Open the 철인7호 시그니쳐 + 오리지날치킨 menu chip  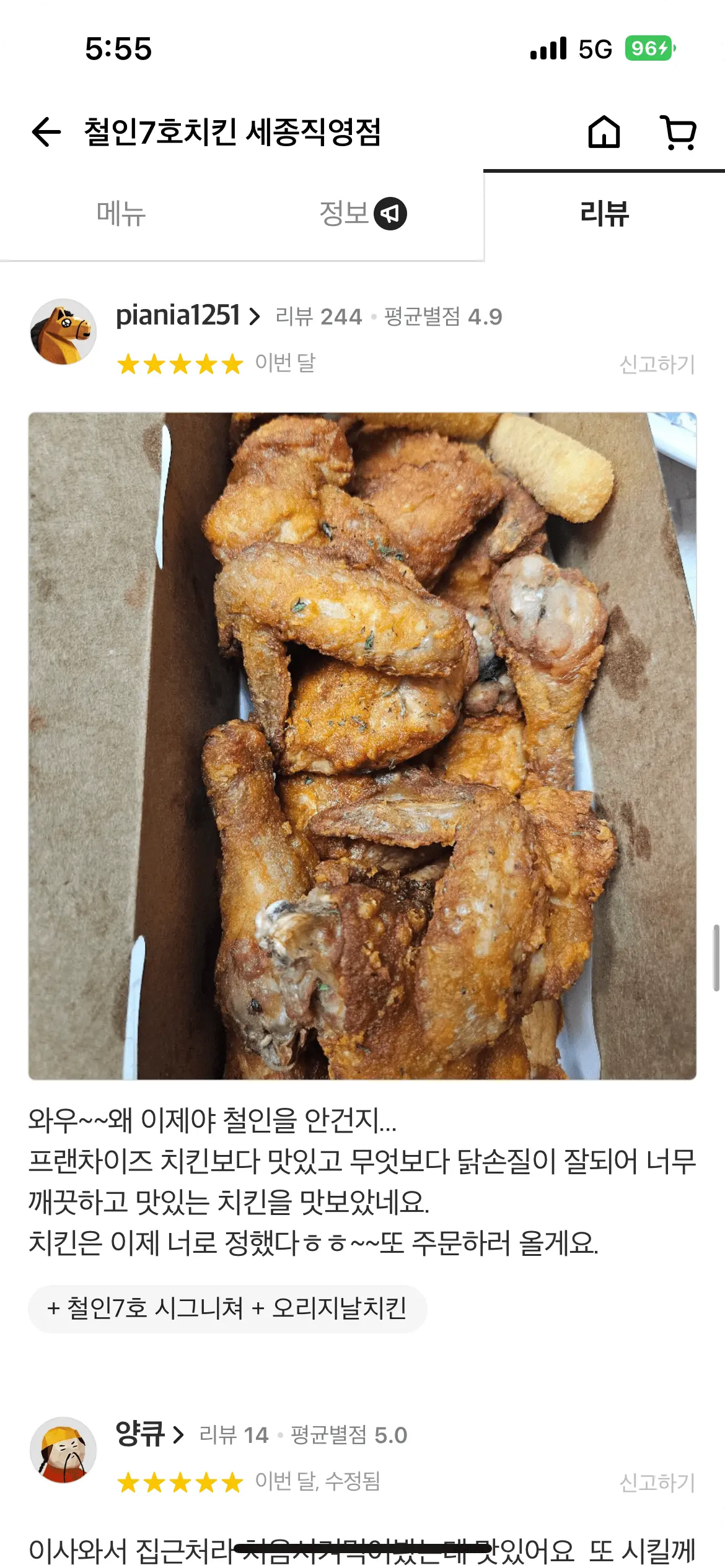[x=227, y=1308]
